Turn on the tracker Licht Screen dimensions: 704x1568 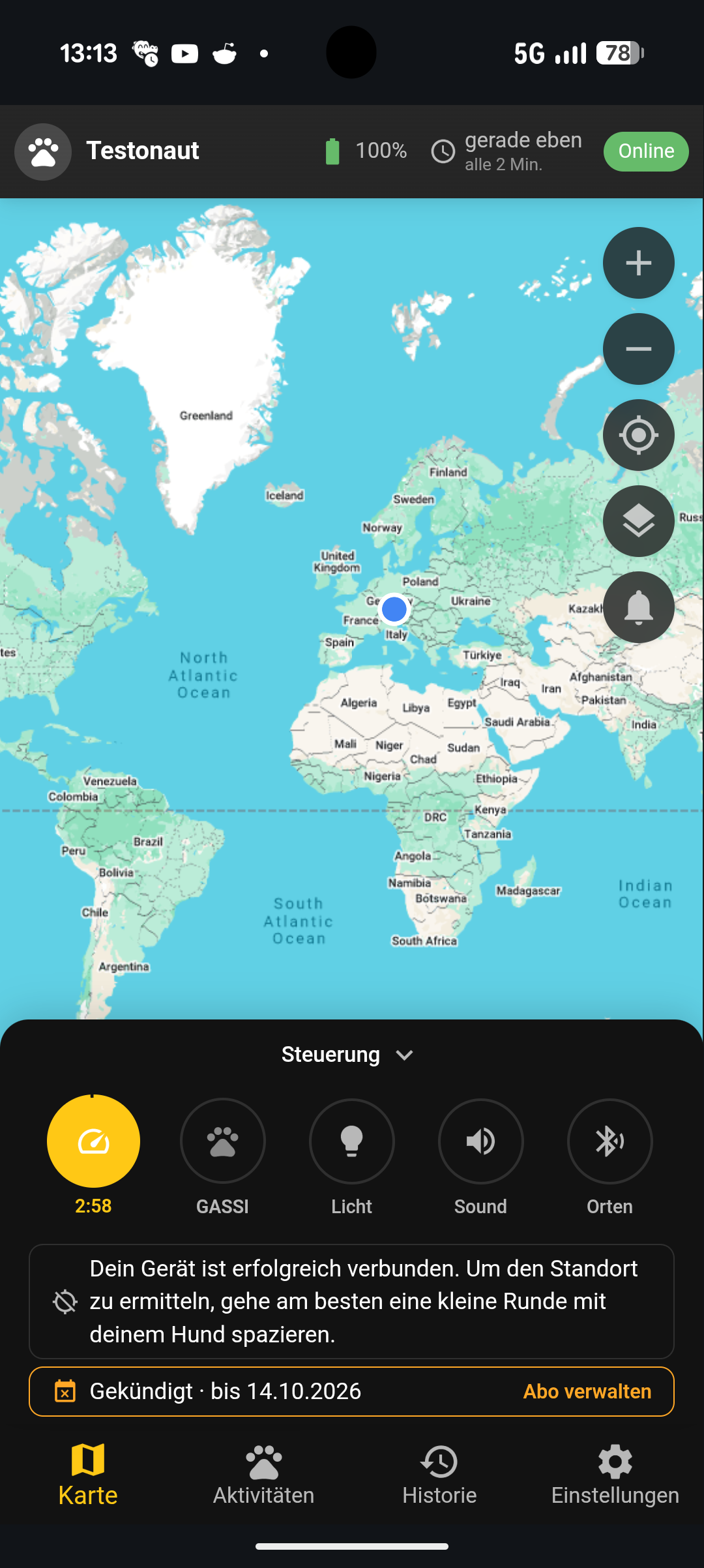[x=351, y=1141]
